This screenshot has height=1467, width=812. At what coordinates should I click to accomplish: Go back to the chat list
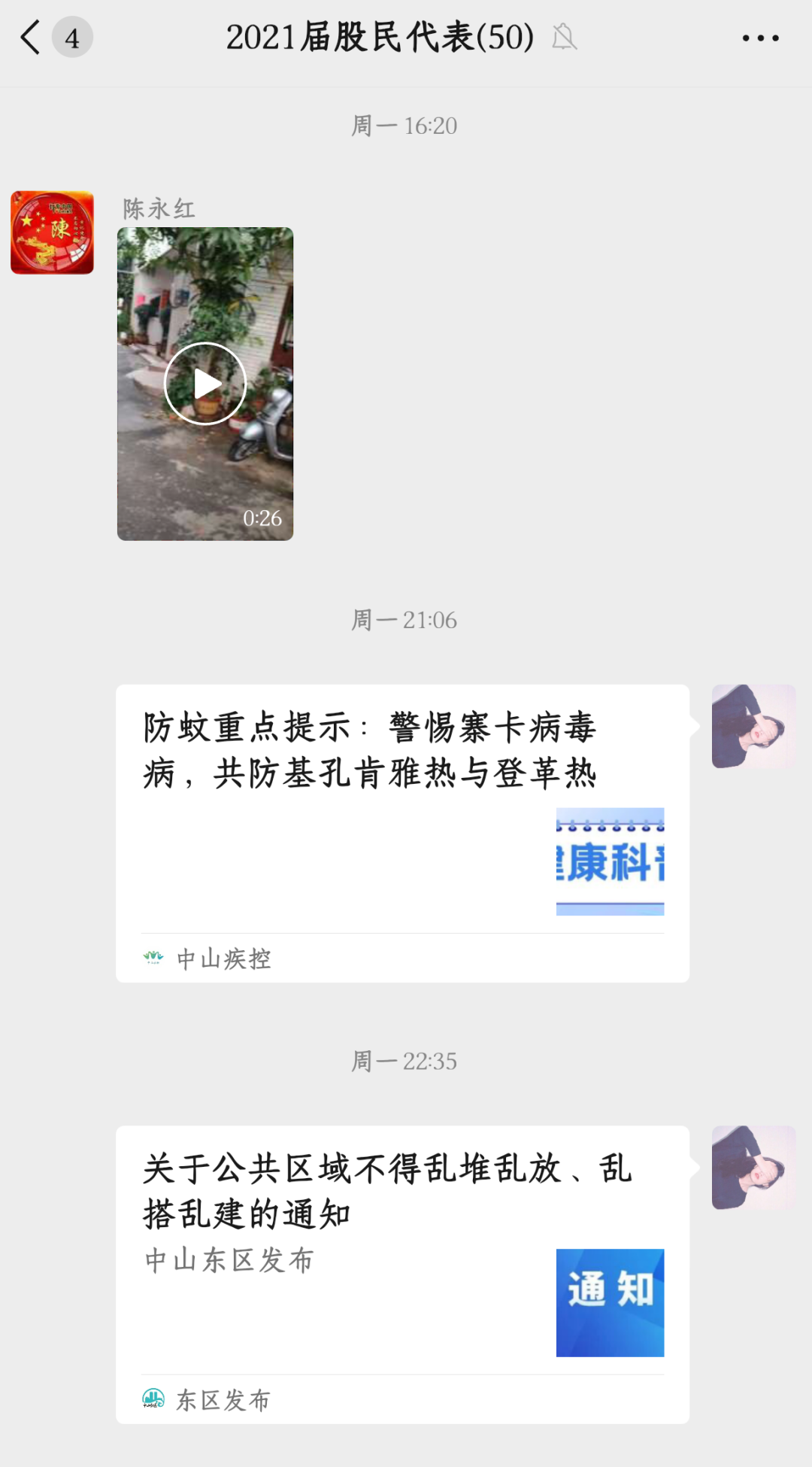tap(32, 38)
